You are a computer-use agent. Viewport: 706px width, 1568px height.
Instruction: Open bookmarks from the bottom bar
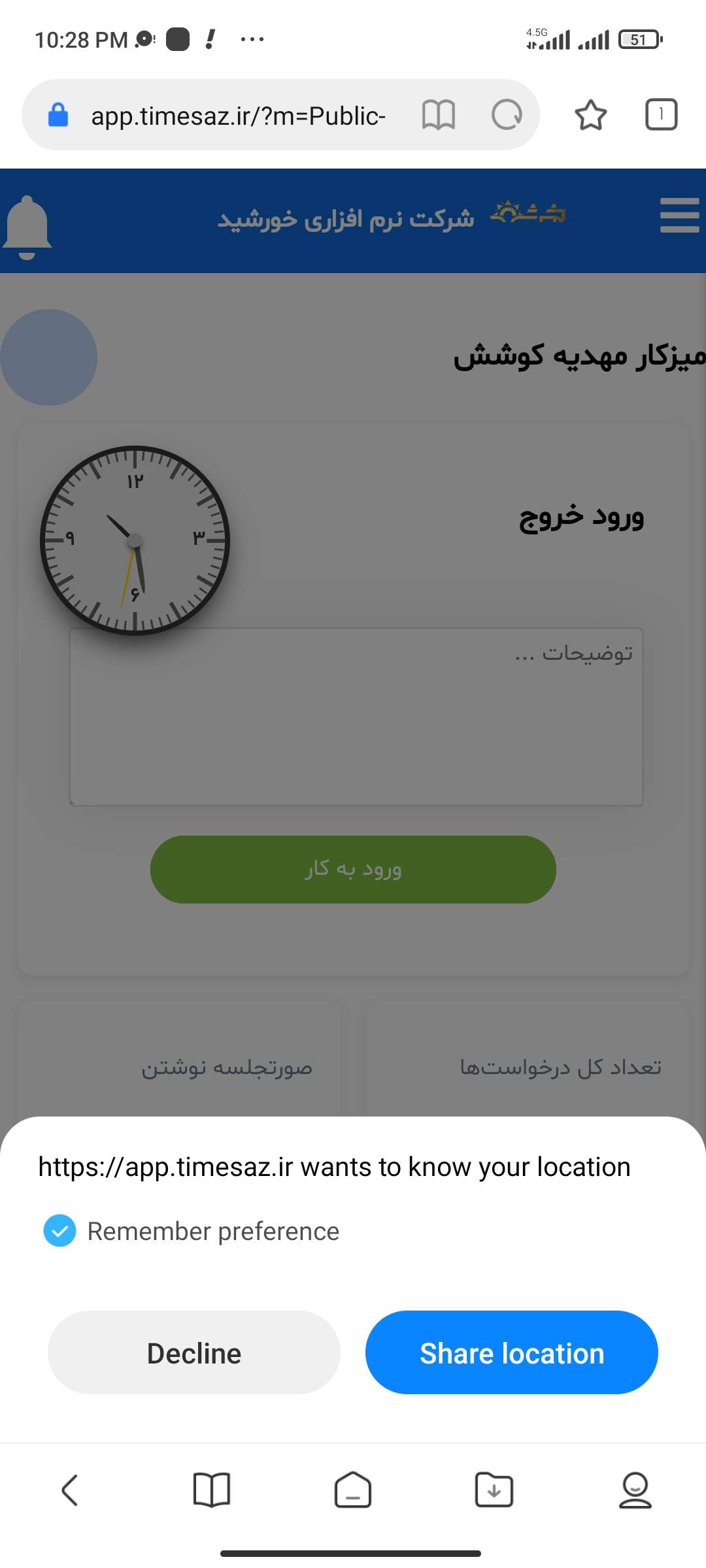tap(212, 1490)
